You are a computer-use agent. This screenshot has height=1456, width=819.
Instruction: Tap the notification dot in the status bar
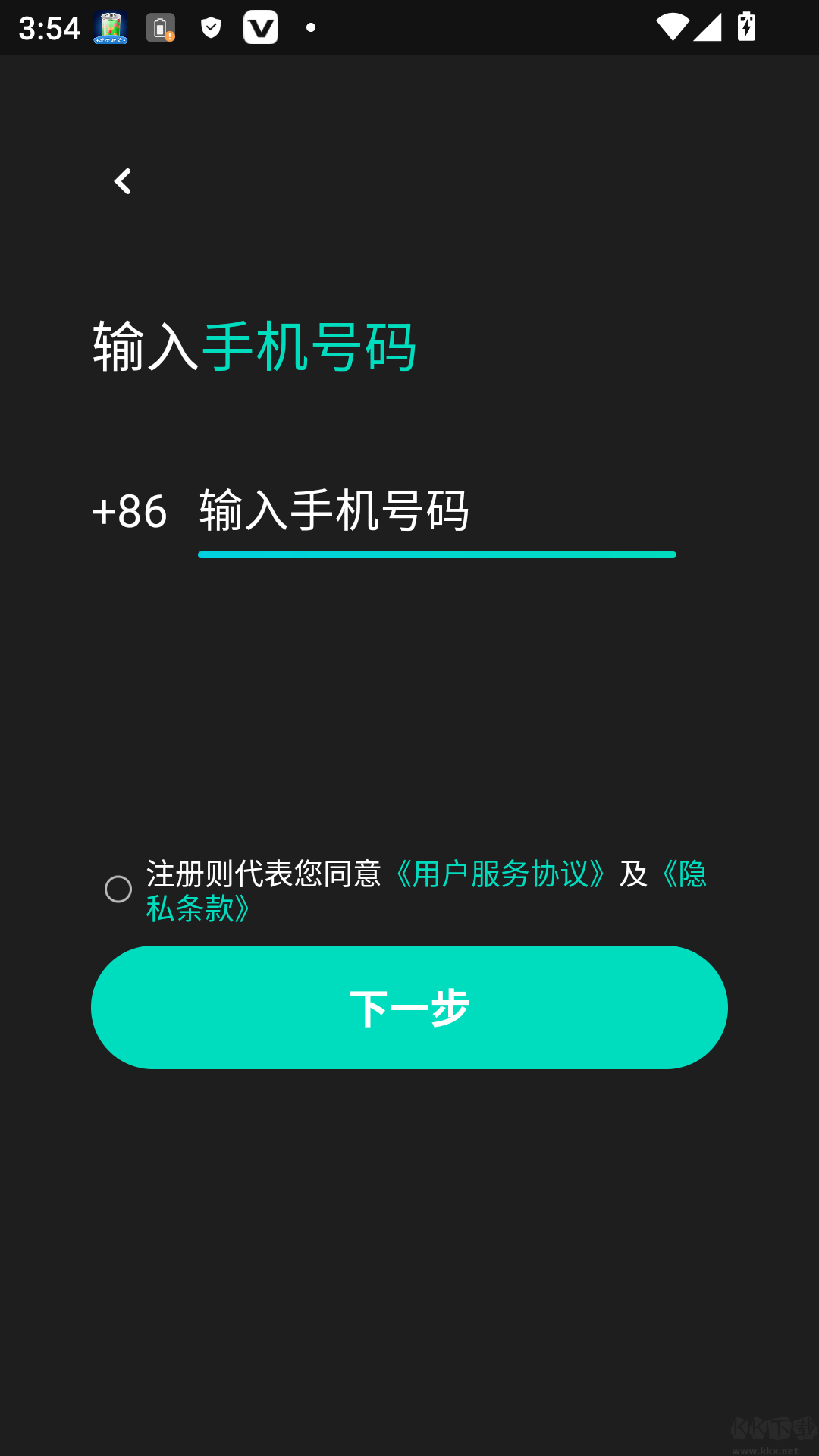[x=311, y=29]
